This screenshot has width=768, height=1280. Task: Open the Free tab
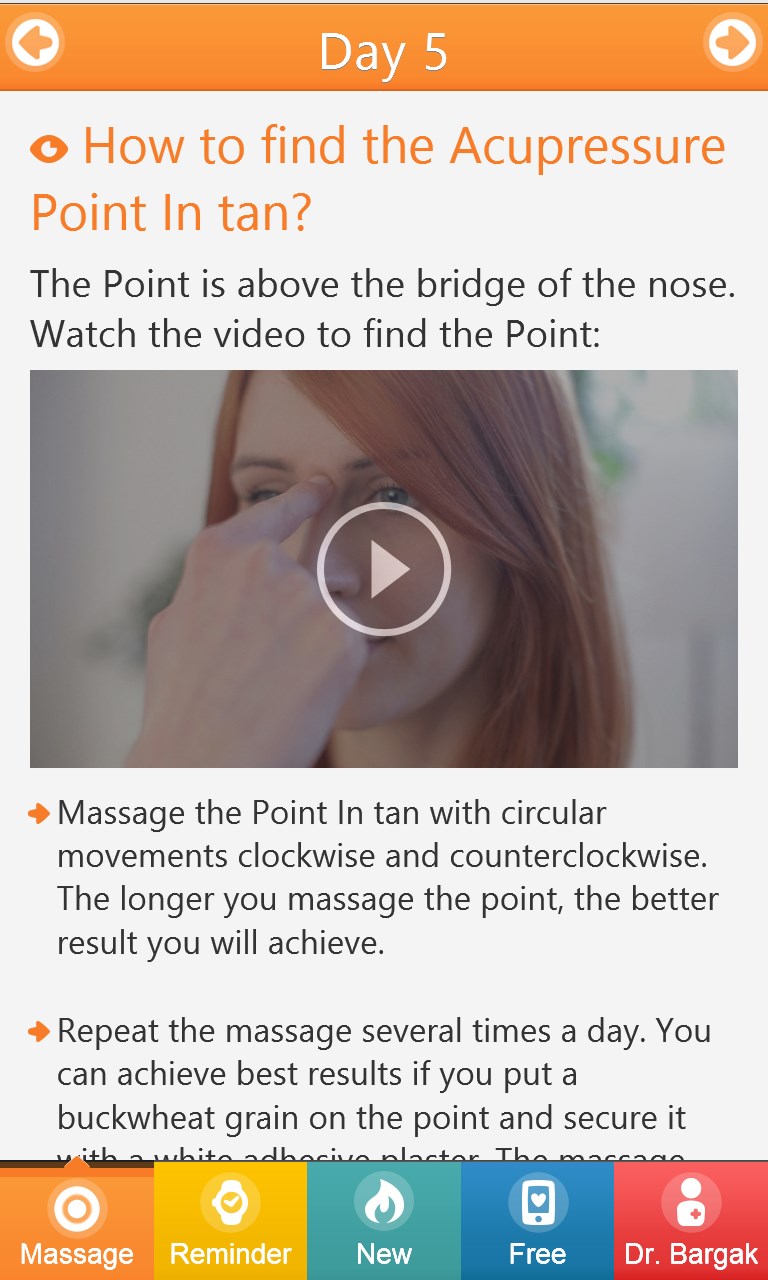tap(537, 1221)
